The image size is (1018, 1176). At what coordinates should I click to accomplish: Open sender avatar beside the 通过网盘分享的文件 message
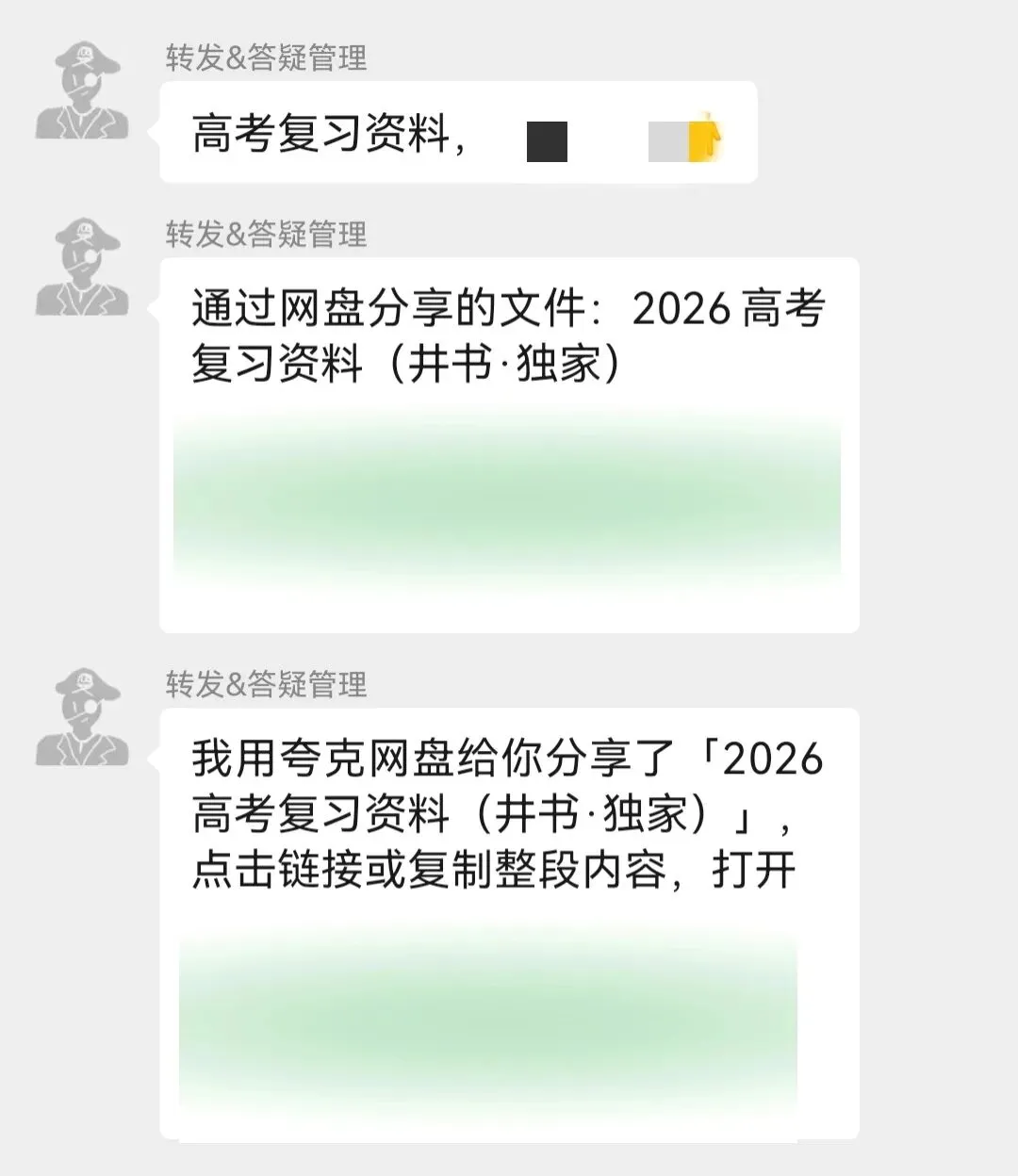tap(82, 268)
